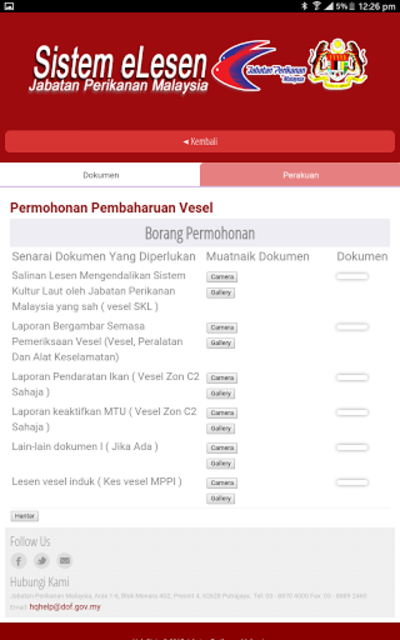Submit the form with Hantar

[24, 516]
